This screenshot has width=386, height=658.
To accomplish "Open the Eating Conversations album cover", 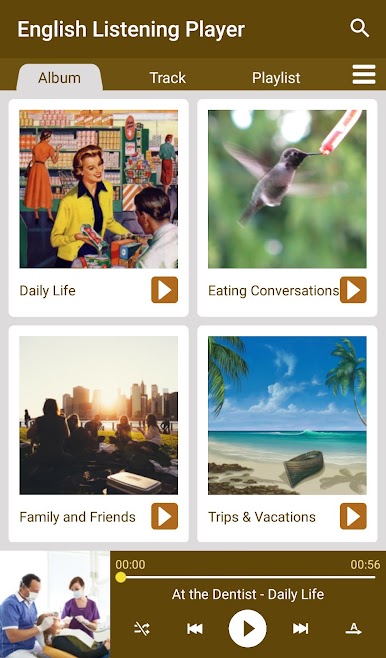I will tap(287, 189).
